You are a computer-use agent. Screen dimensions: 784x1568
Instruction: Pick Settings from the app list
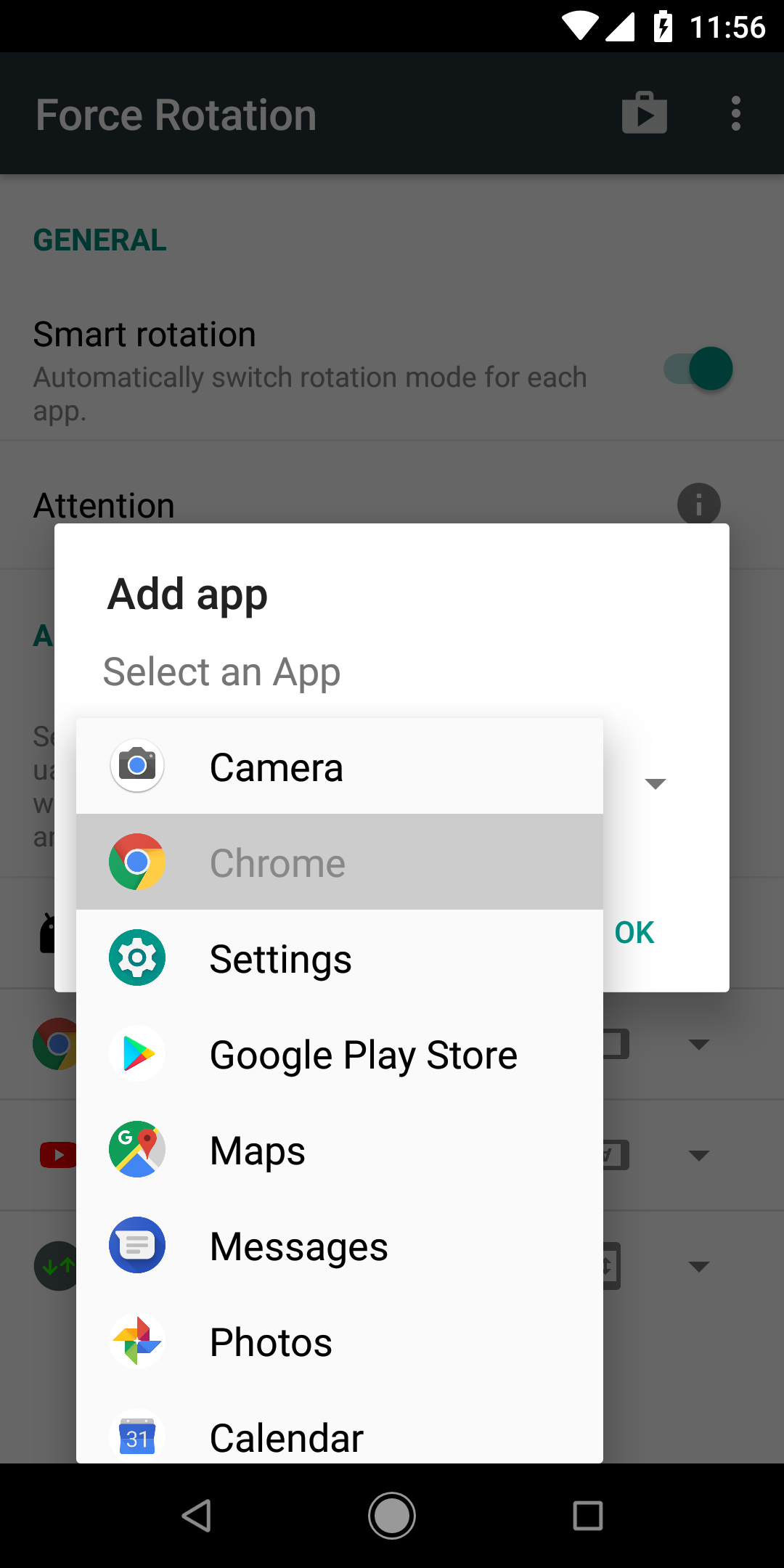click(339, 958)
